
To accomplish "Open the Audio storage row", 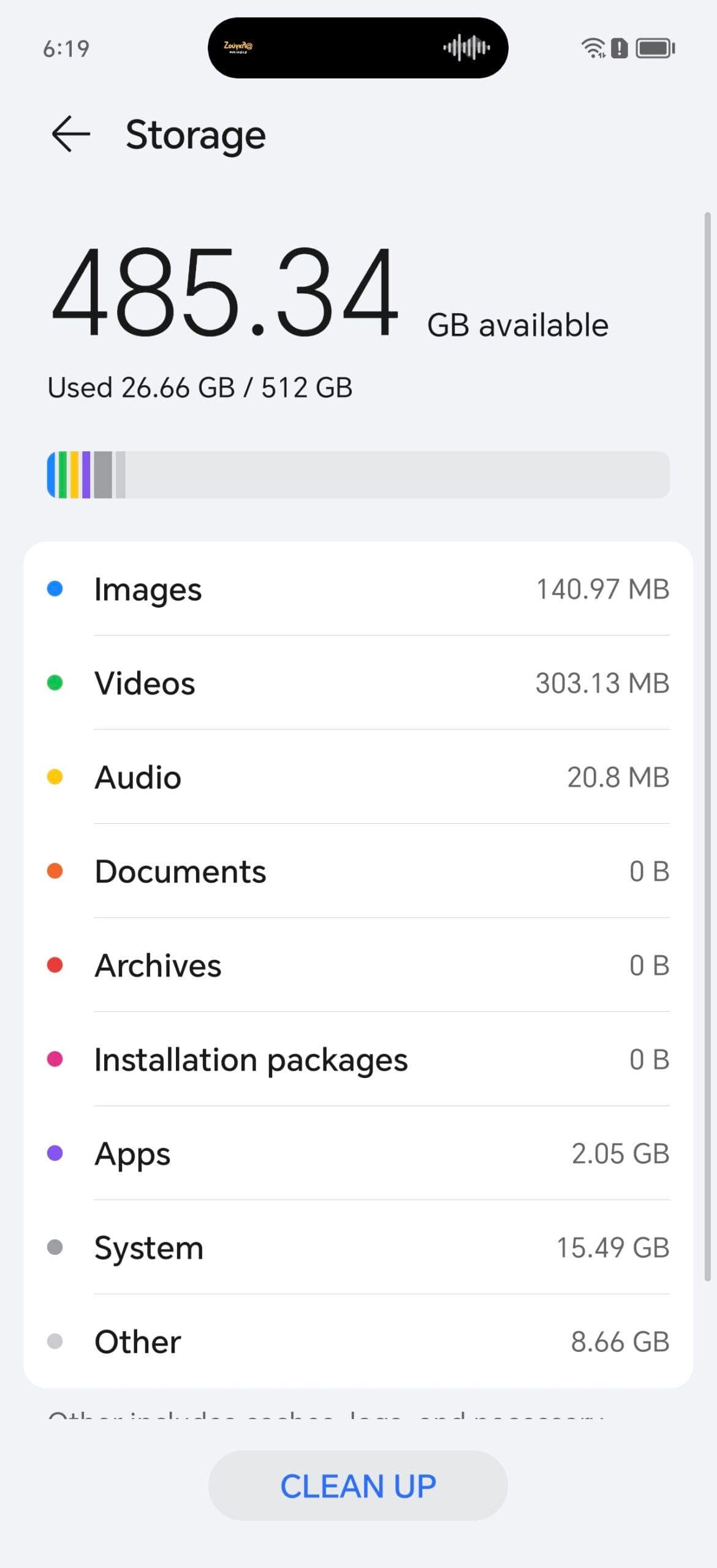I will click(358, 777).
